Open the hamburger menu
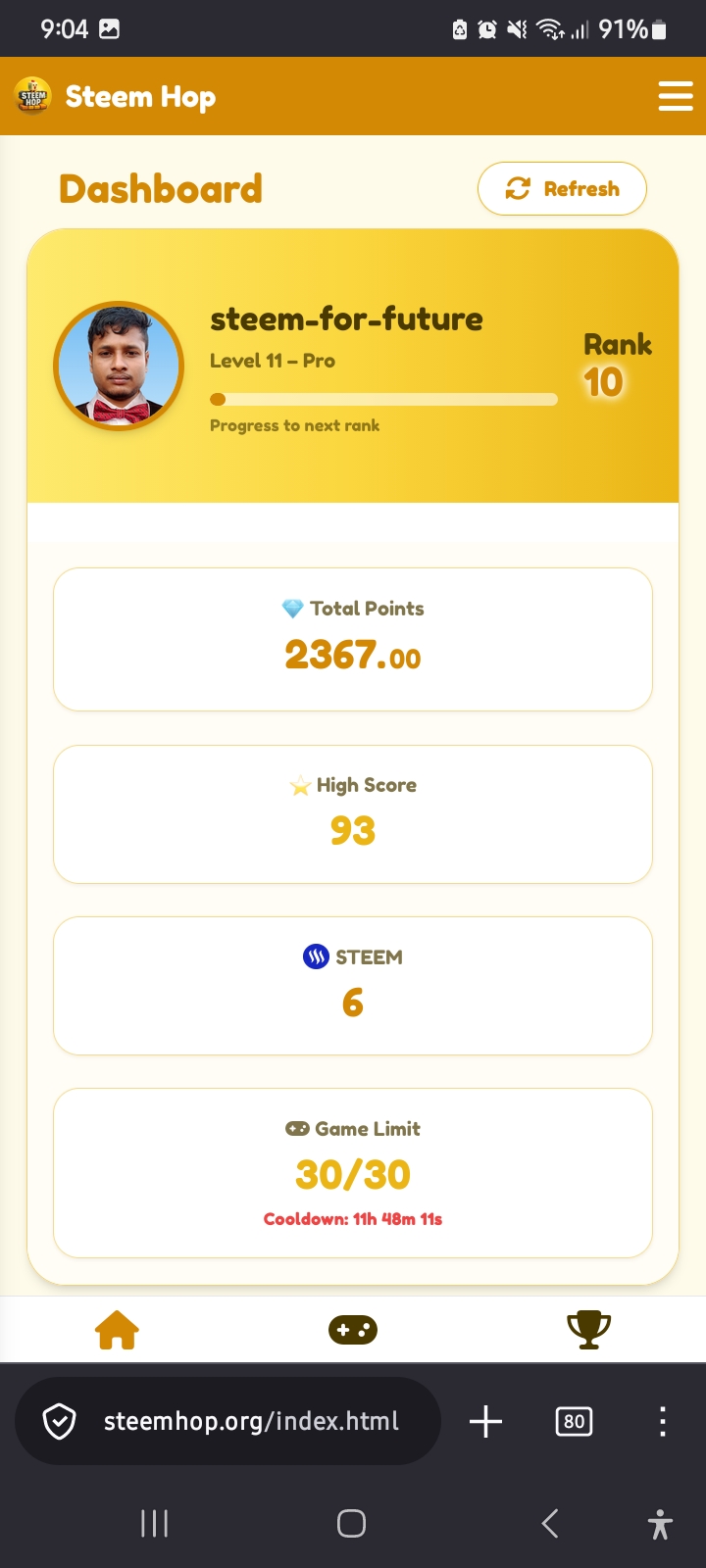The image size is (706, 1568). (x=676, y=96)
